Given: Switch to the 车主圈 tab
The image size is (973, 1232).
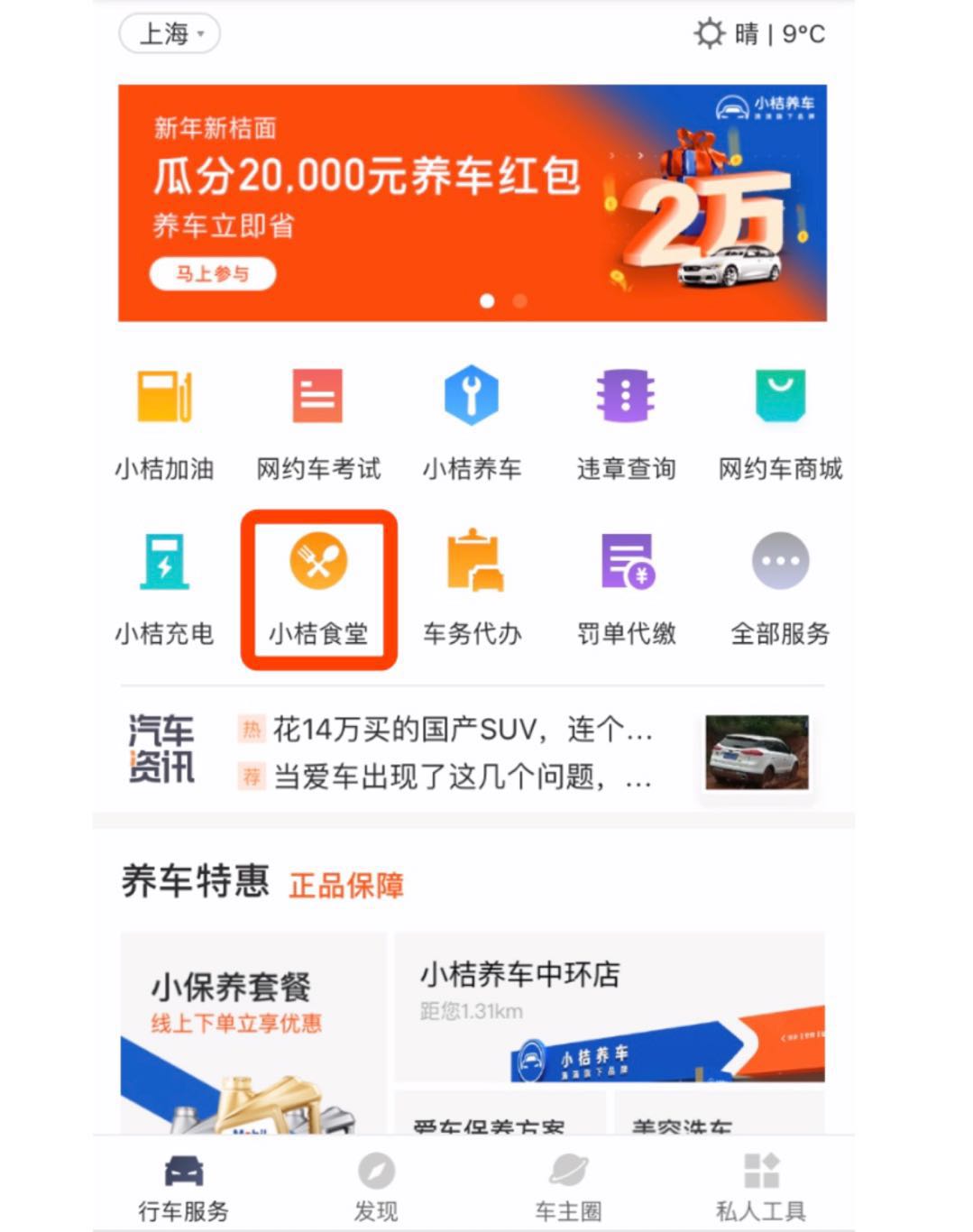Looking at the screenshot, I should (568, 1186).
